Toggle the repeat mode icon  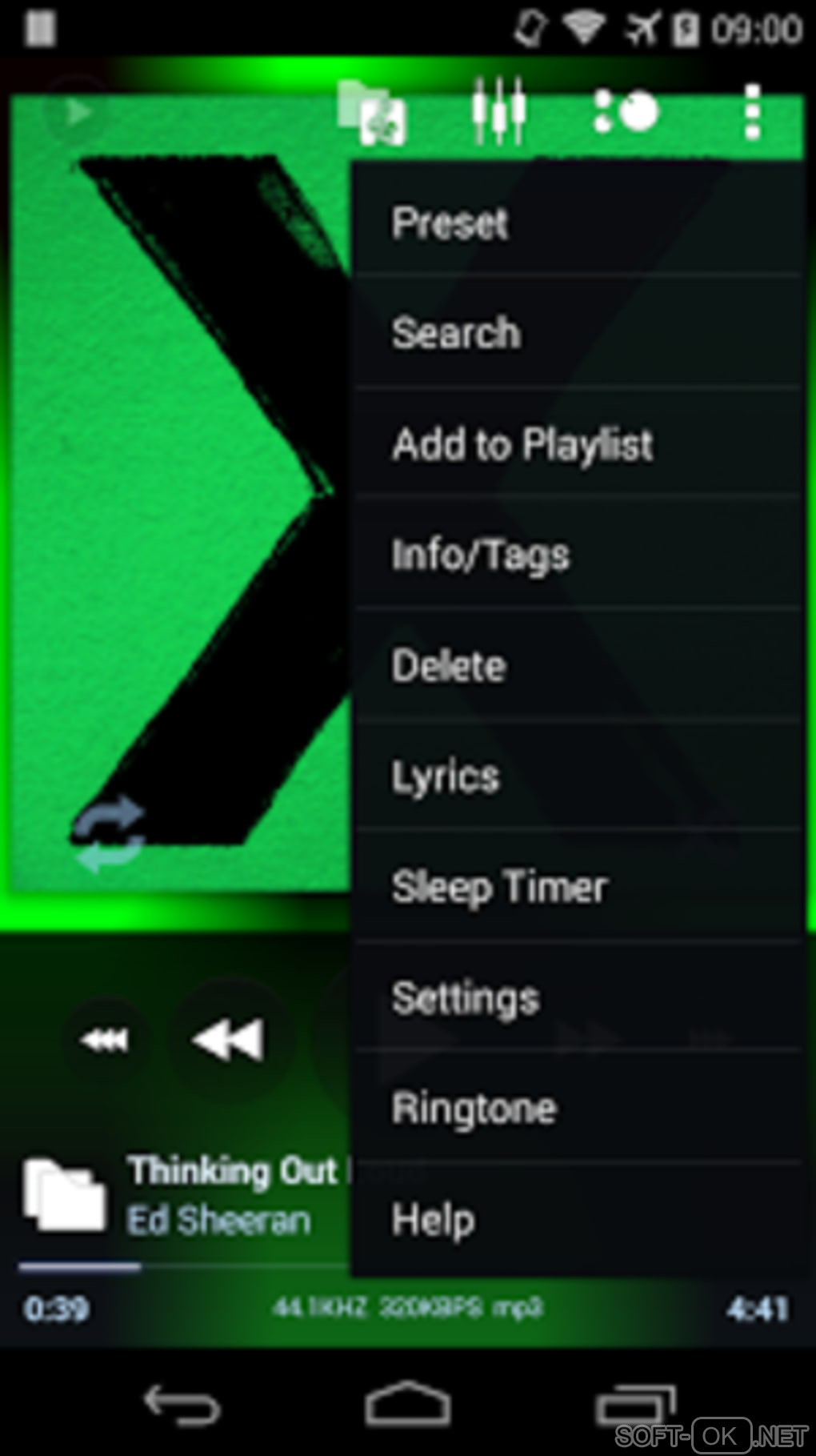110,833
